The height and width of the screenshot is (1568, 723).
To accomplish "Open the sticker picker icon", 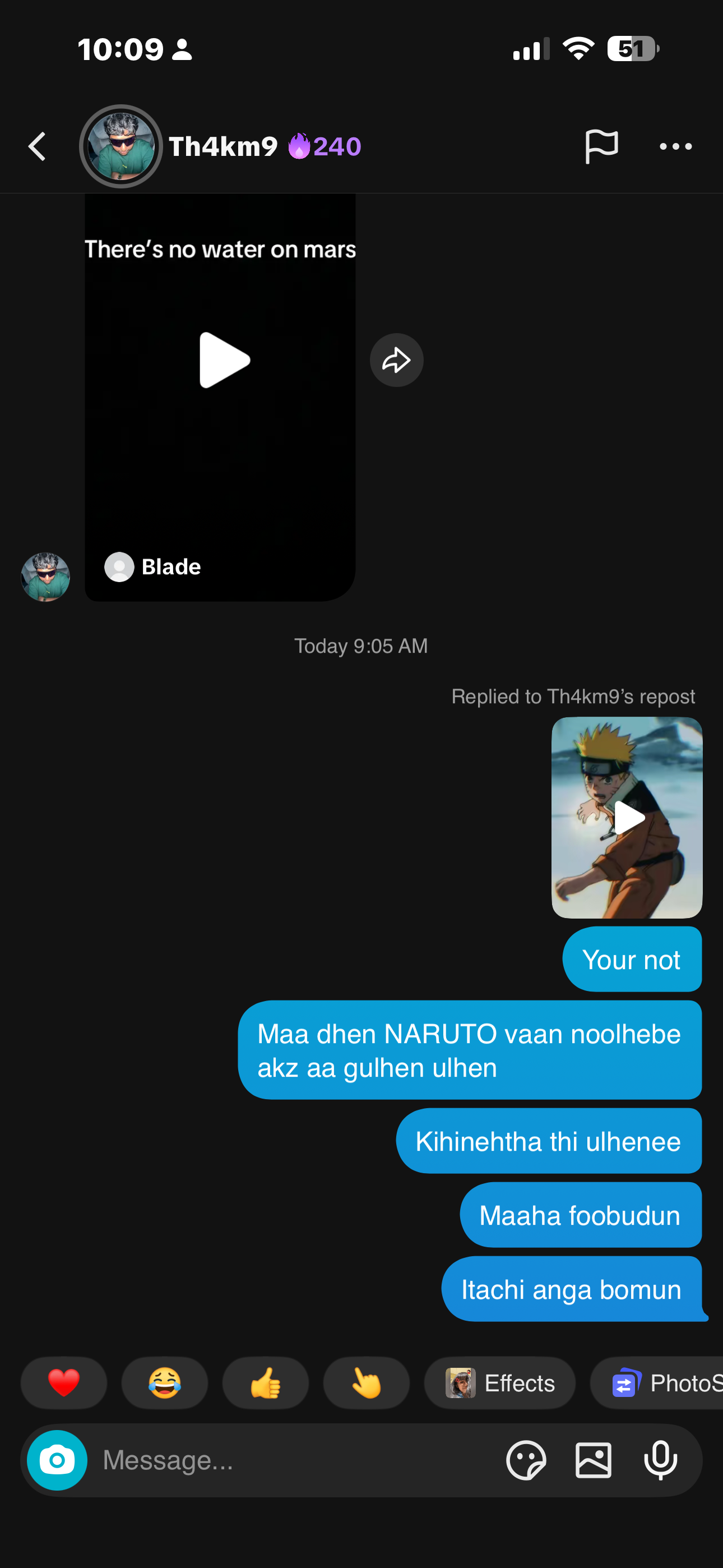I will 526,1460.
